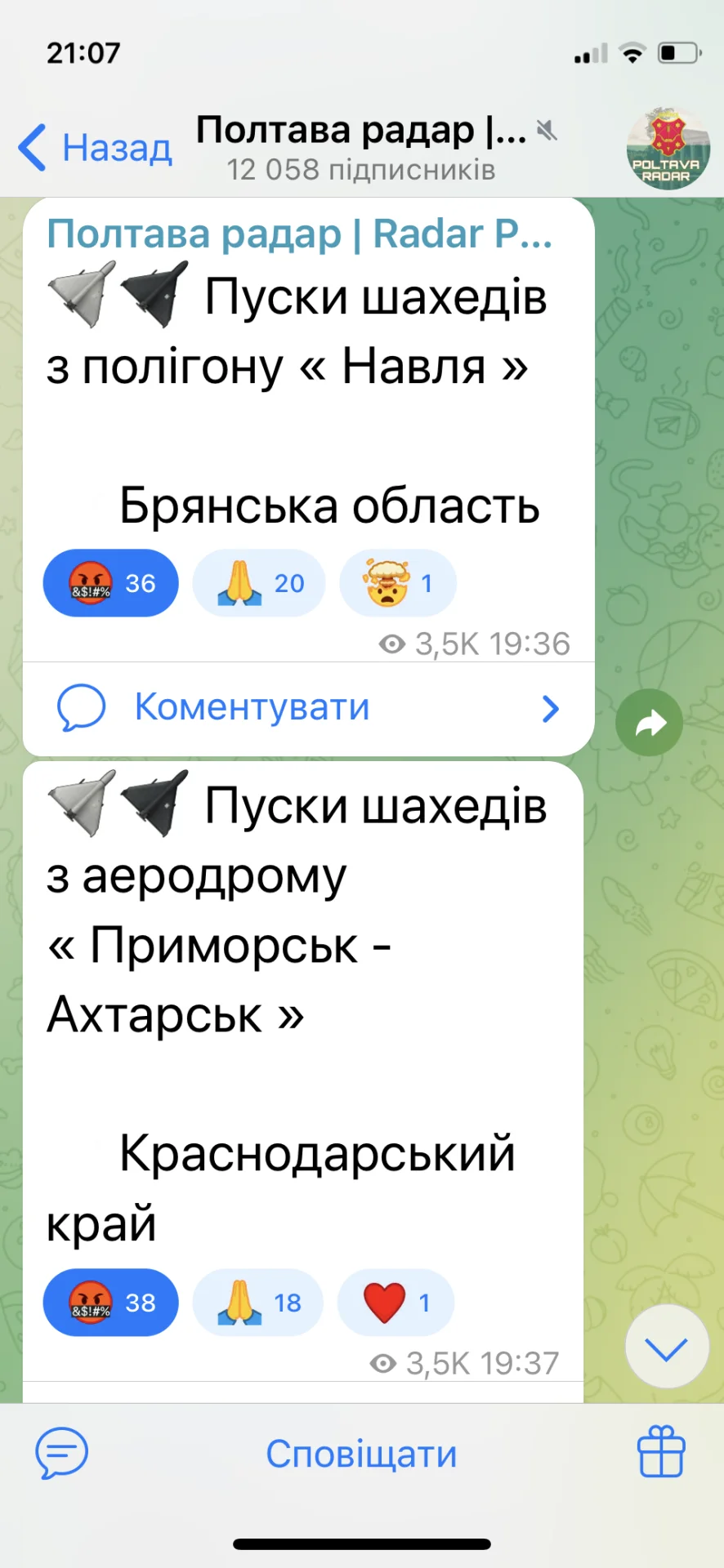
Task: Select exploding head reaction on the Навля post
Action: pyautogui.click(x=398, y=583)
